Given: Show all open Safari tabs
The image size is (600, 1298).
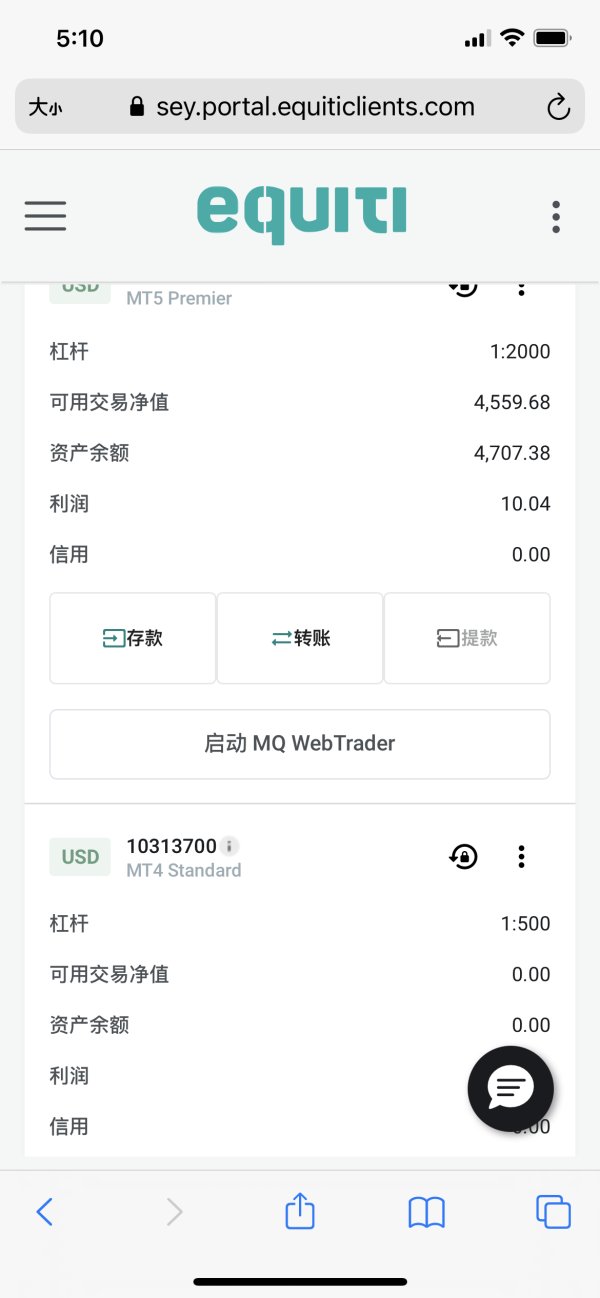Looking at the screenshot, I should pyautogui.click(x=553, y=1212).
